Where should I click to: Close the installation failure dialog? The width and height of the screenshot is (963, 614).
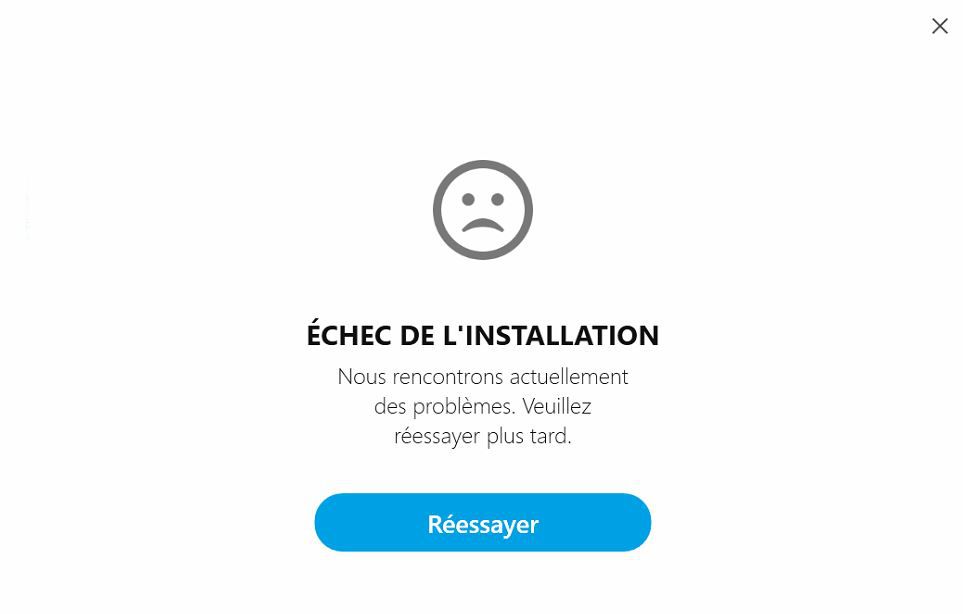click(939, 27)
